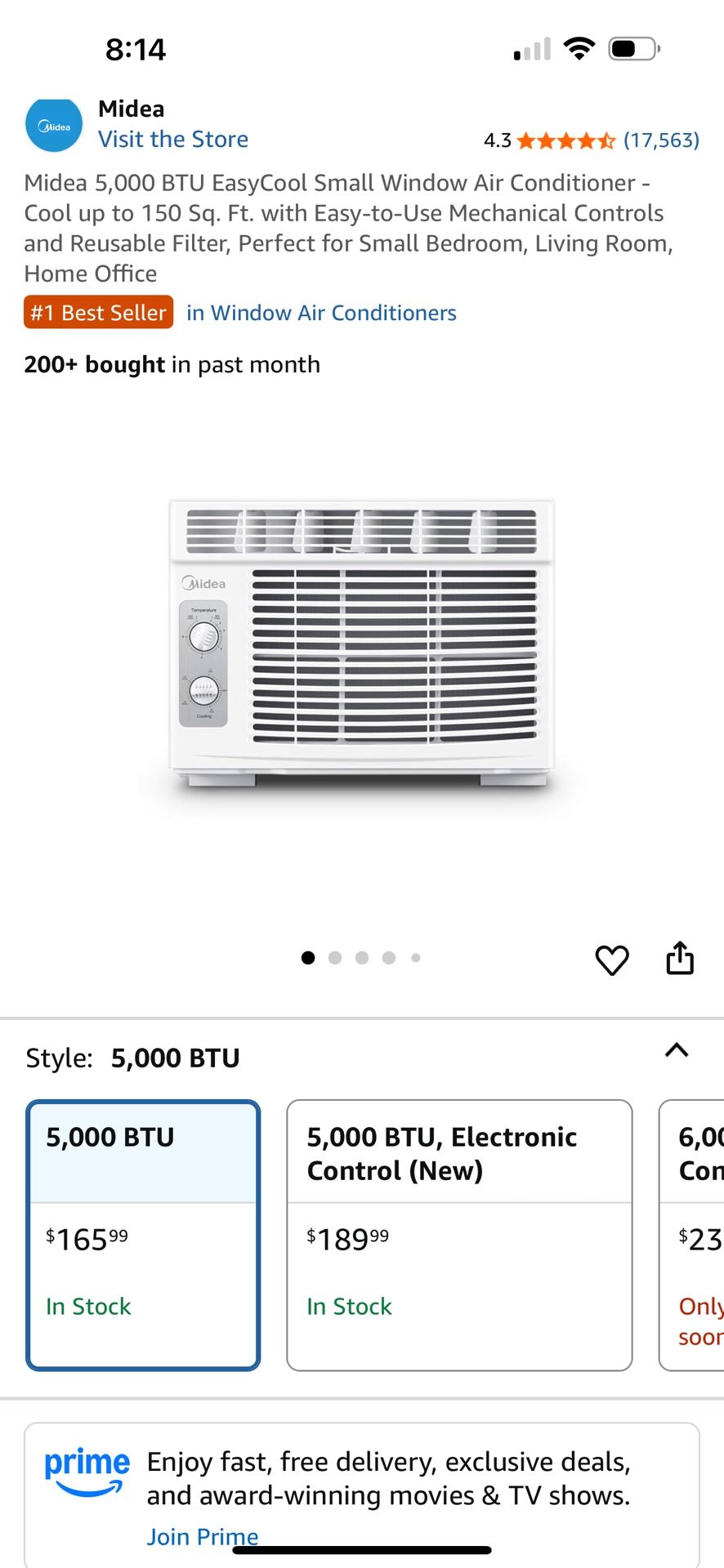Share this product
The height and width of the screenshot is (1568, 724).
(680, 959)
